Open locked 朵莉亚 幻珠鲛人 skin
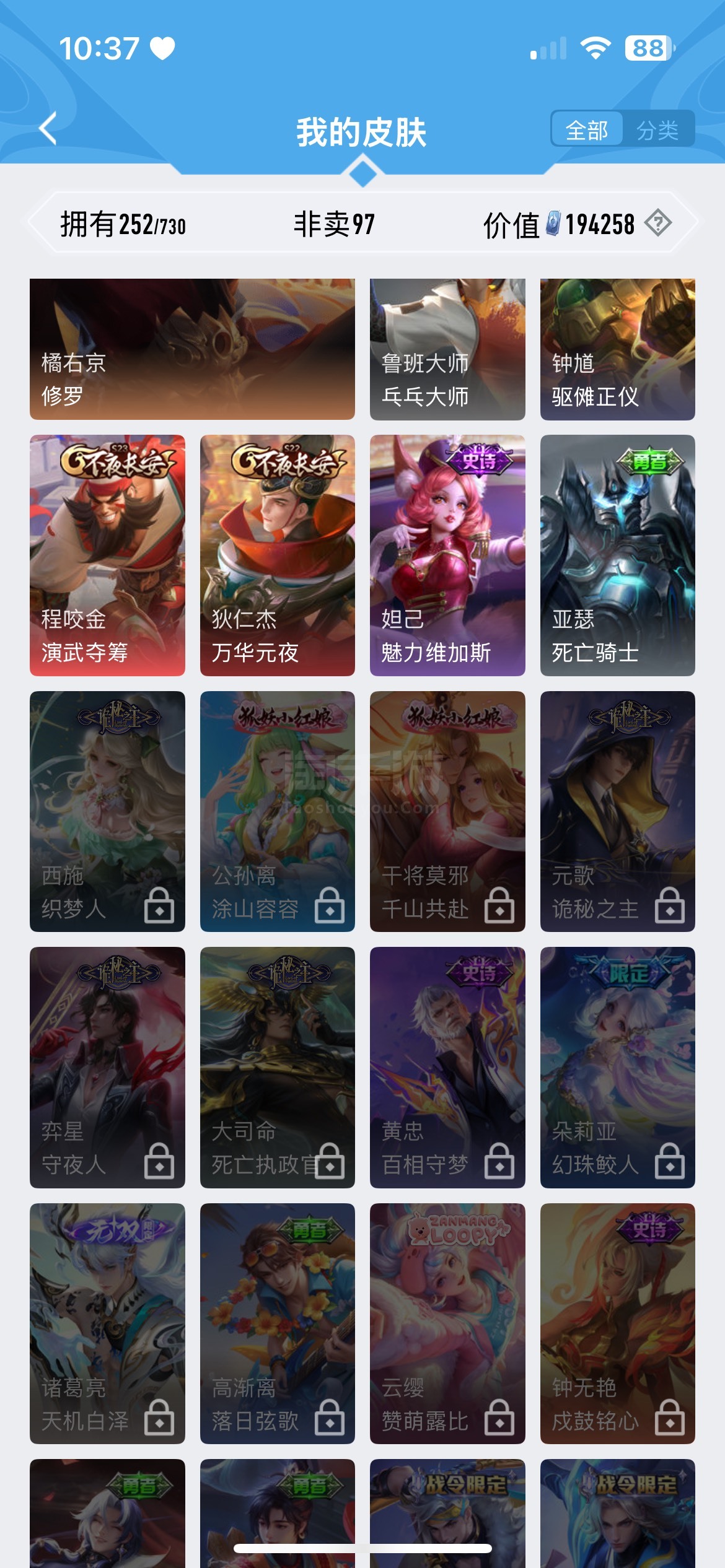Viewport: 725px width, 1568px height. [617, 1067]
